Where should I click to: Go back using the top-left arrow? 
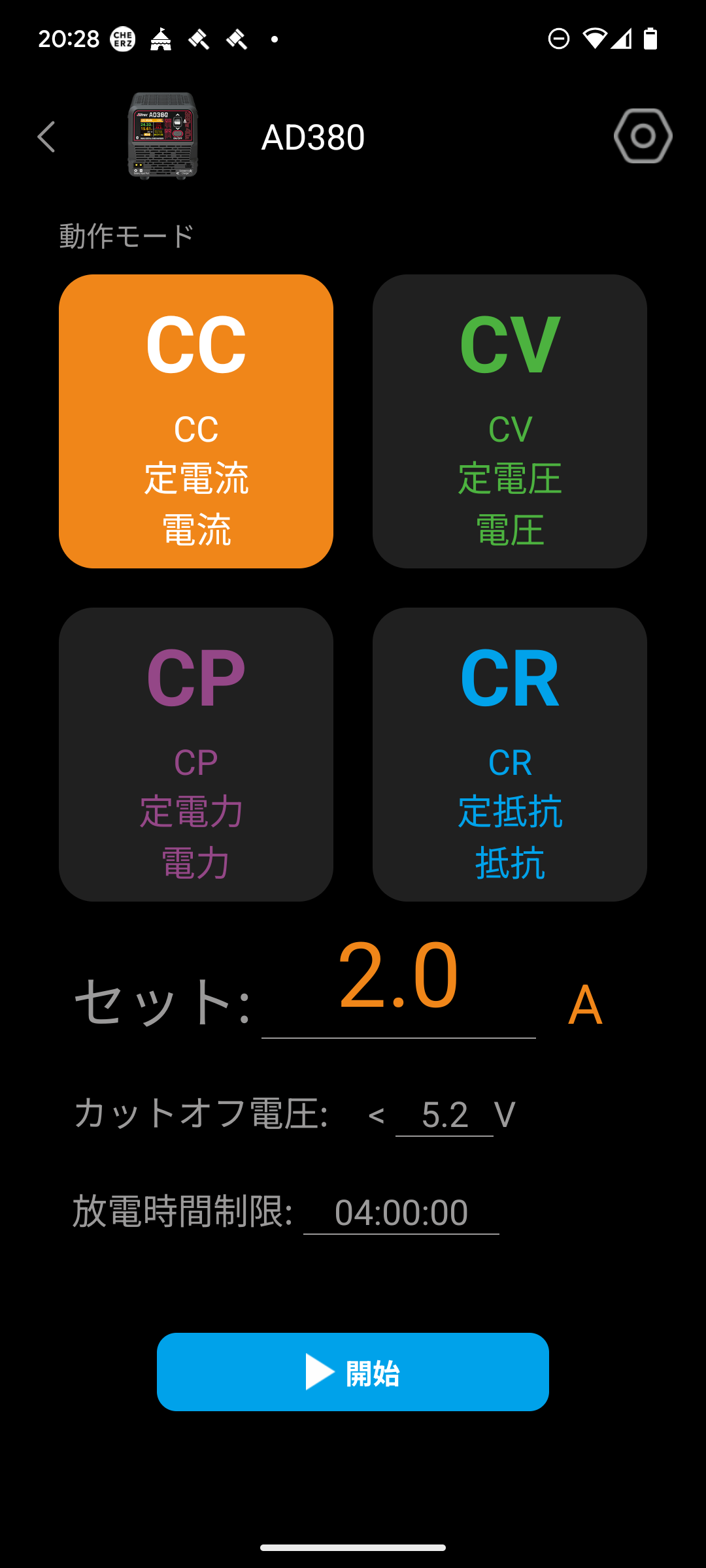point(46,137)
